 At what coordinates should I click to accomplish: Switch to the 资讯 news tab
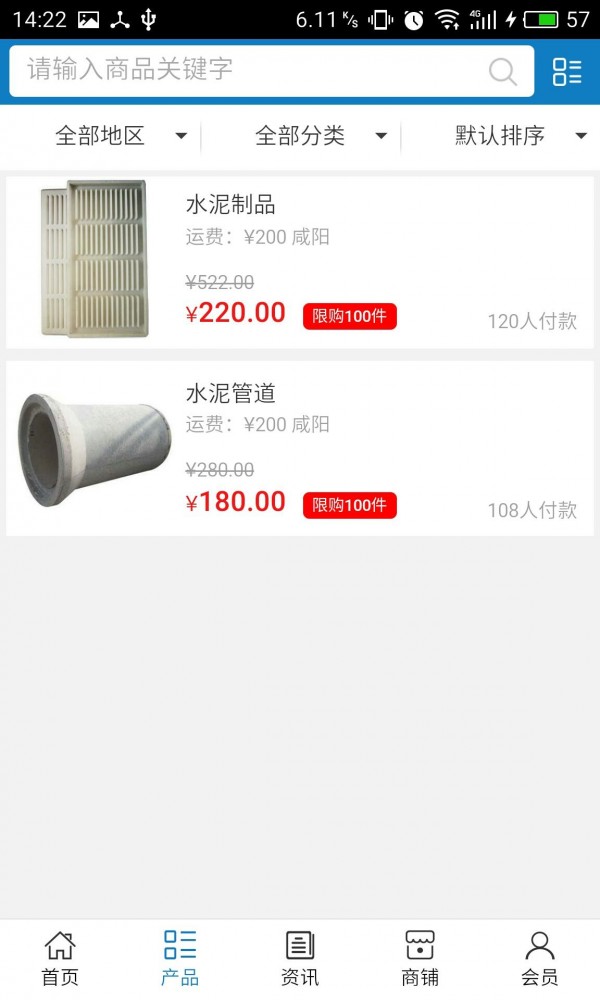(x=300, y=959)
